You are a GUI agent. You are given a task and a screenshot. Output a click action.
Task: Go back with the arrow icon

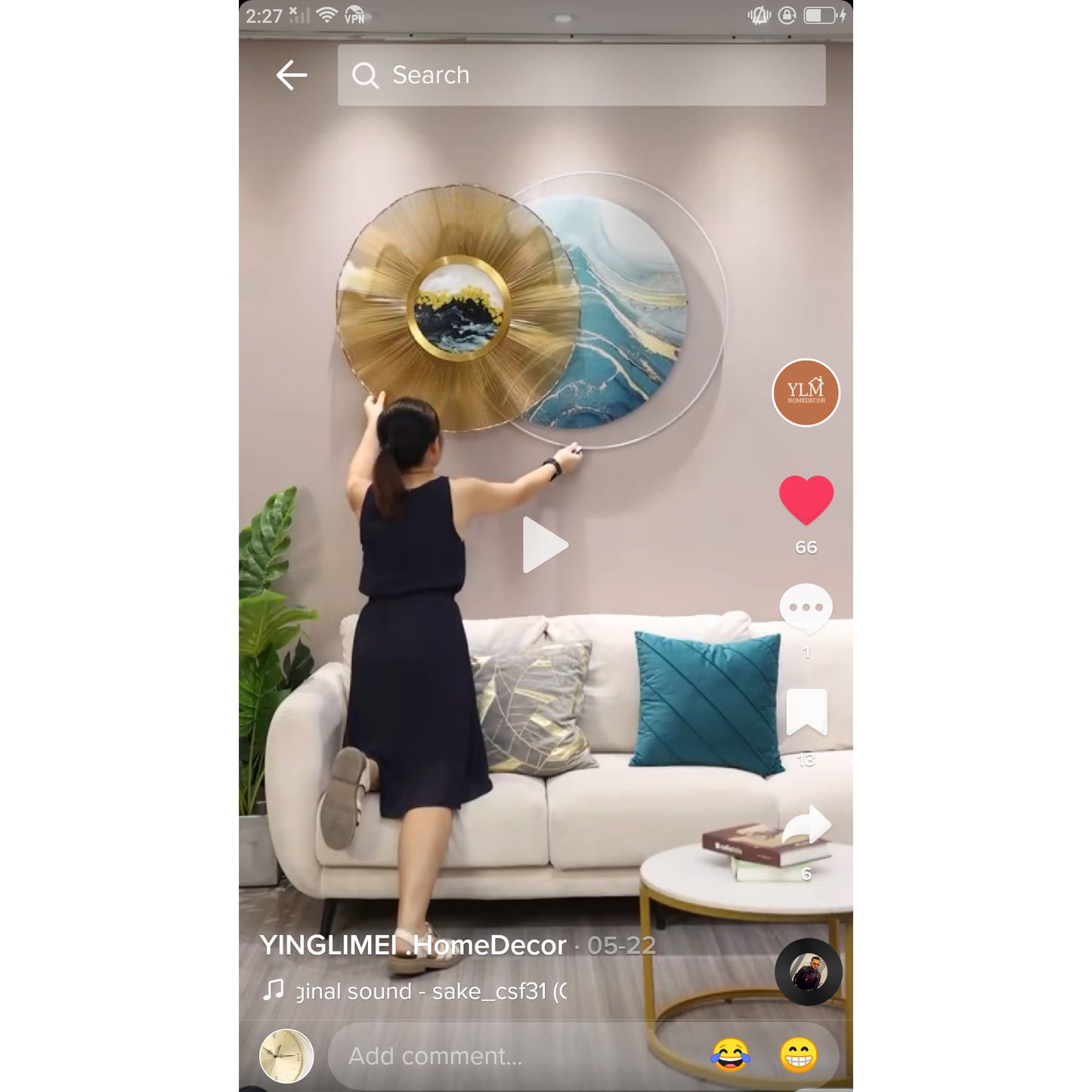click(291, 76)
